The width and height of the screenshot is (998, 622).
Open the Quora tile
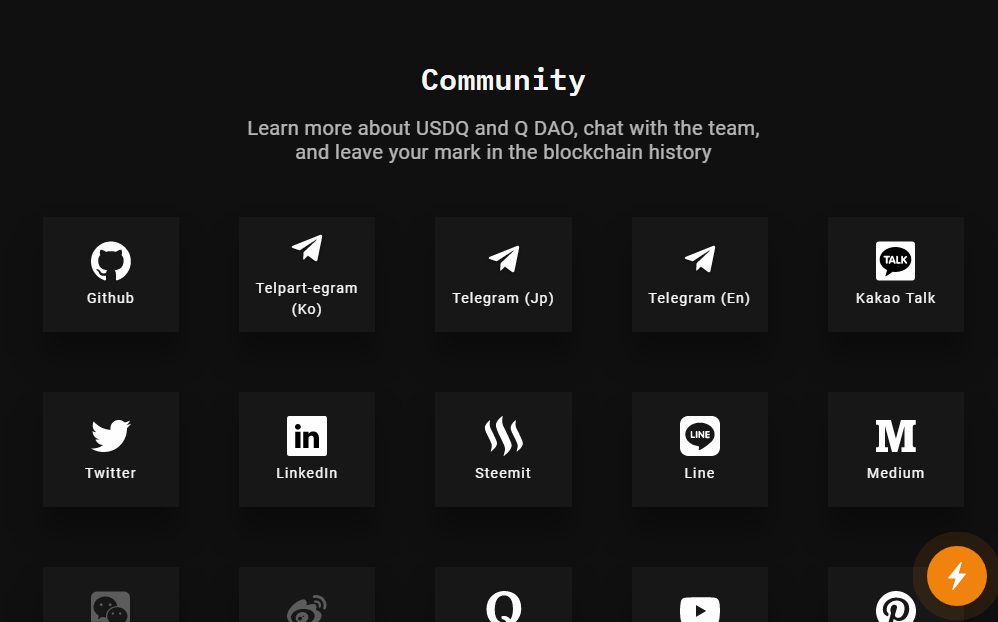(x=503, y=595)
